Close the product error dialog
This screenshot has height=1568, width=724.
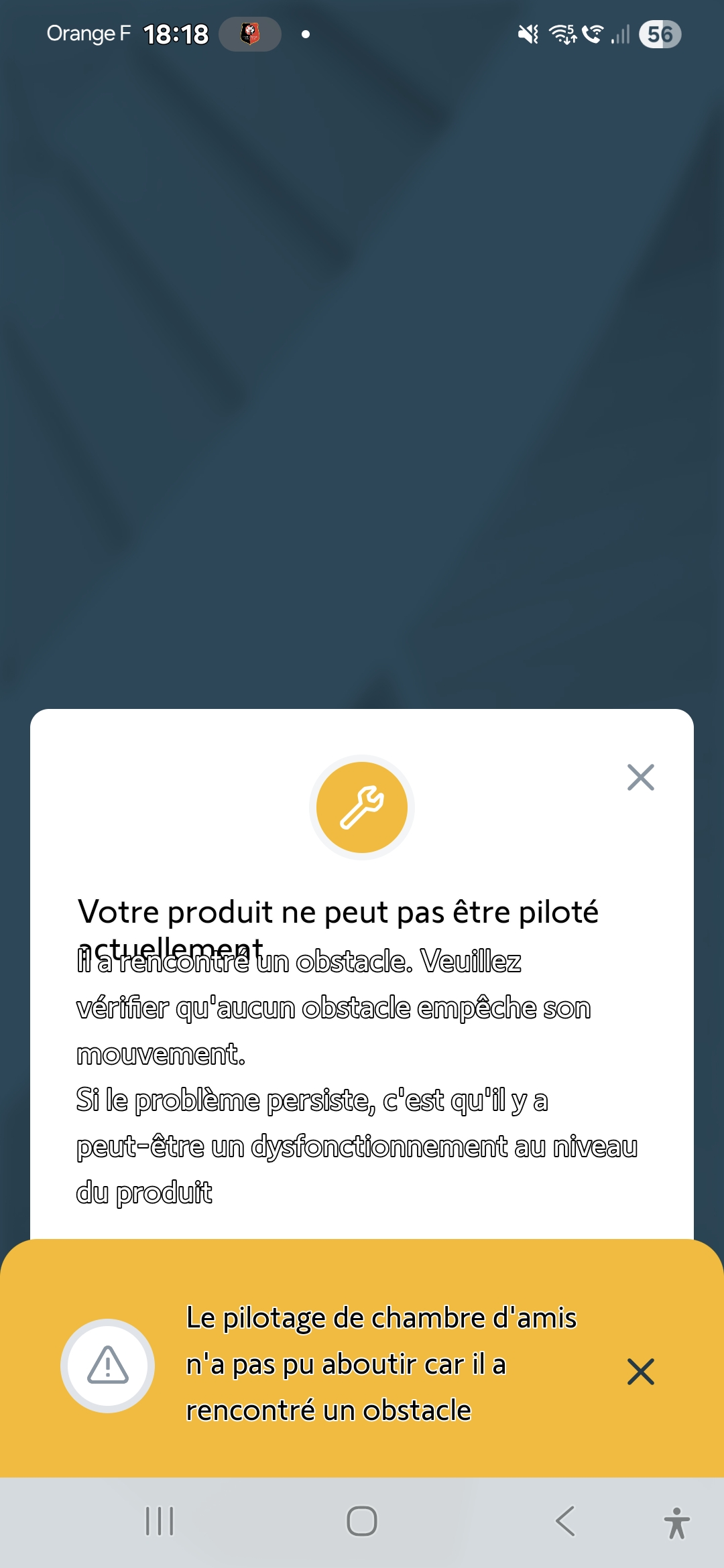coord(640,777)
